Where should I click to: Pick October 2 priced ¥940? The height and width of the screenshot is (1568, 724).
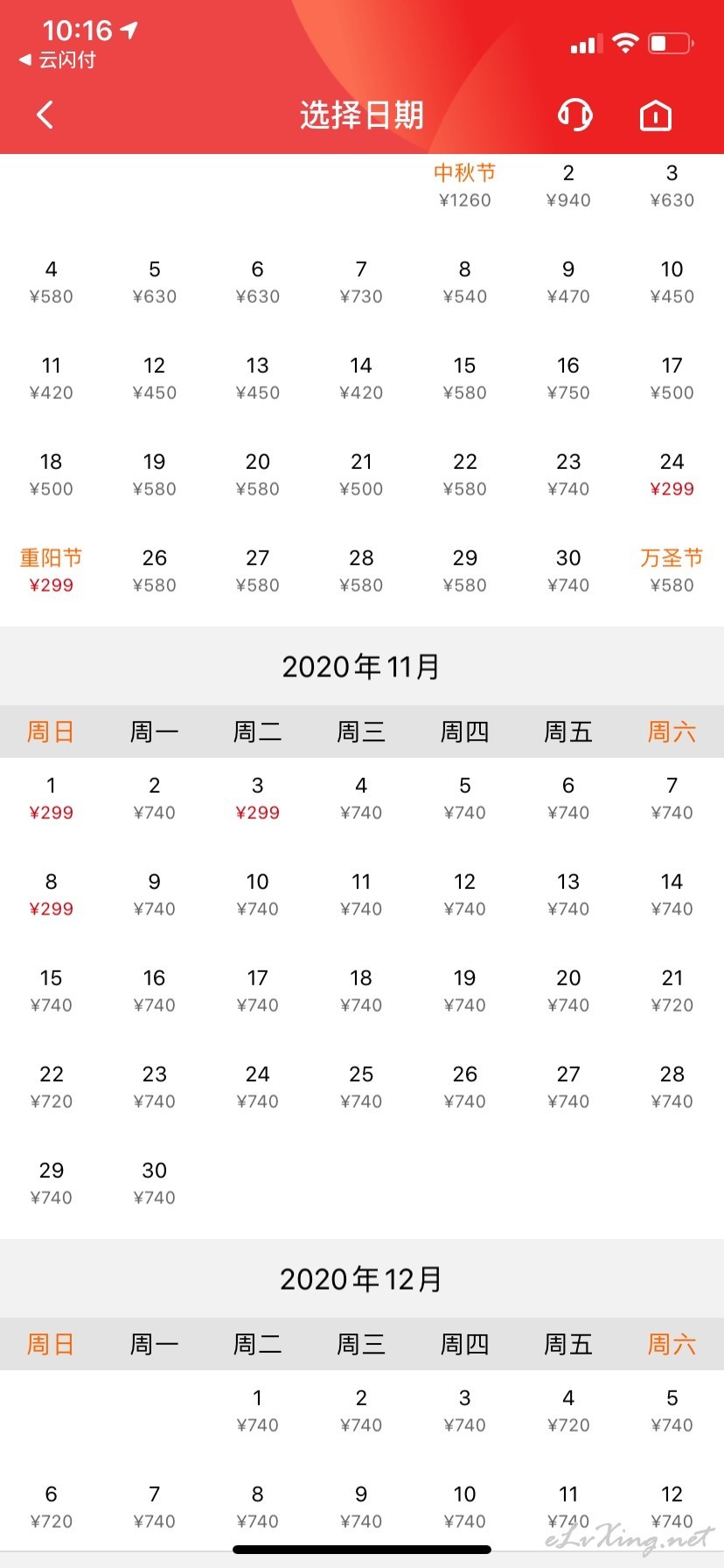coord(568,185)
